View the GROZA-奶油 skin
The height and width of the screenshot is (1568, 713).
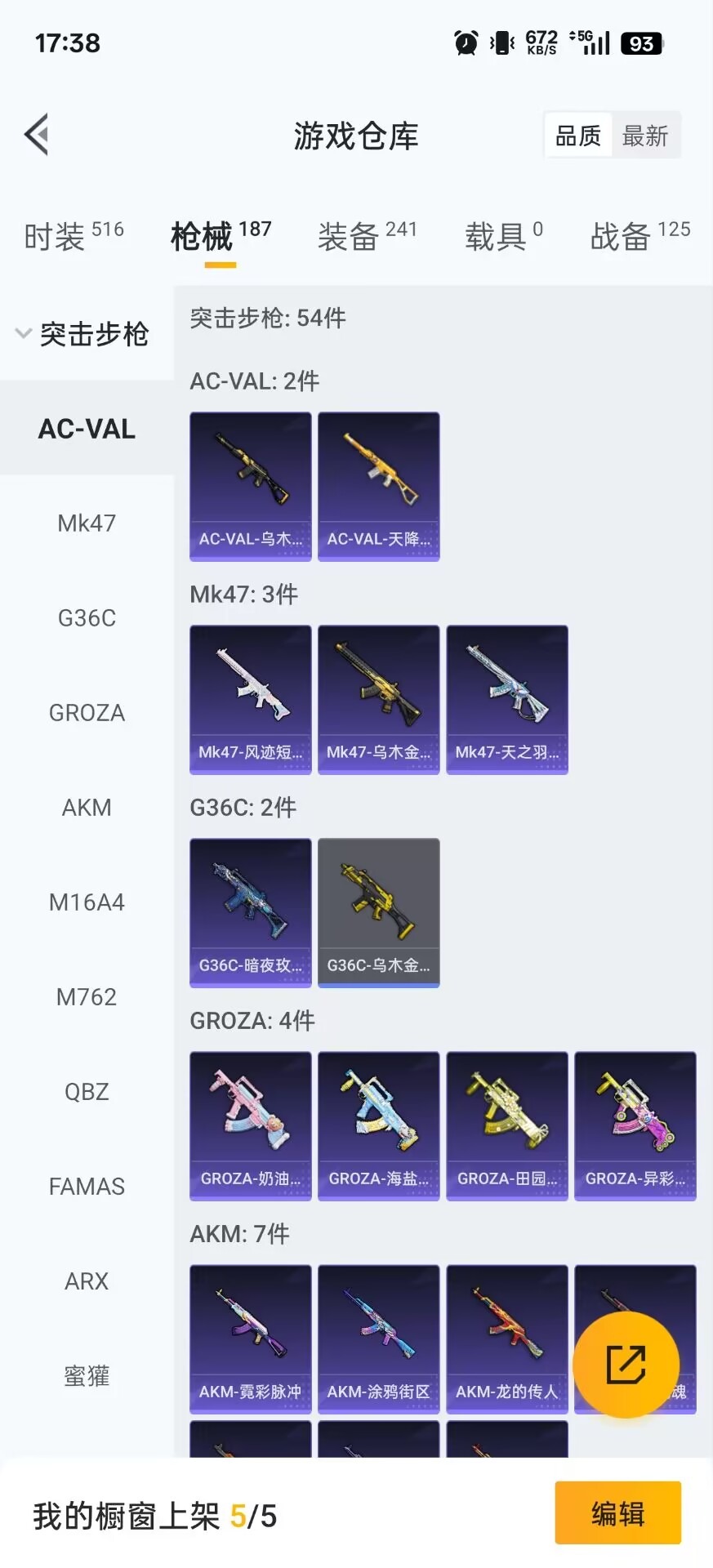point(251,1125)
